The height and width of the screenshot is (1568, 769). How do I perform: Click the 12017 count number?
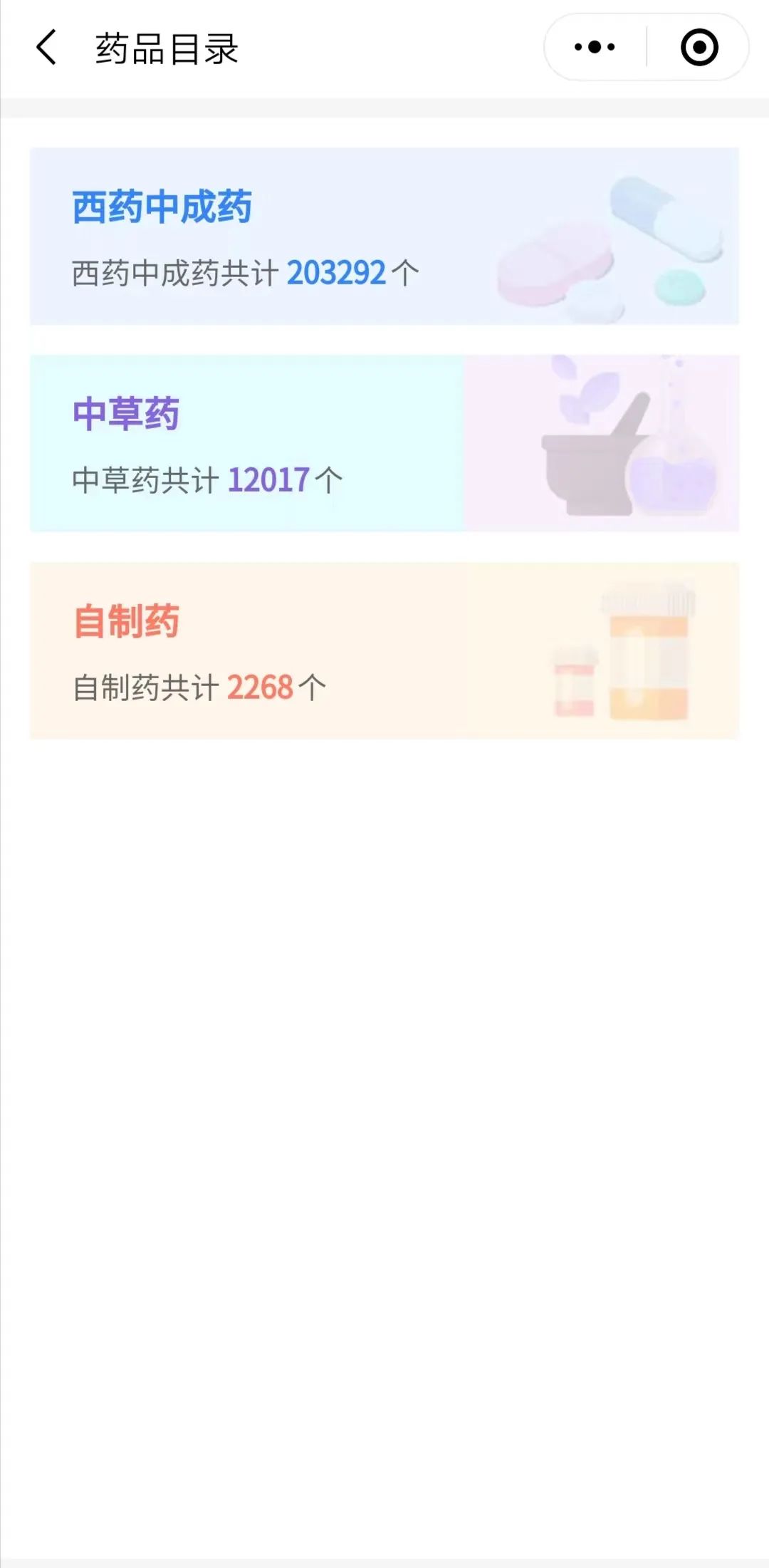click(x=268, y=479)
